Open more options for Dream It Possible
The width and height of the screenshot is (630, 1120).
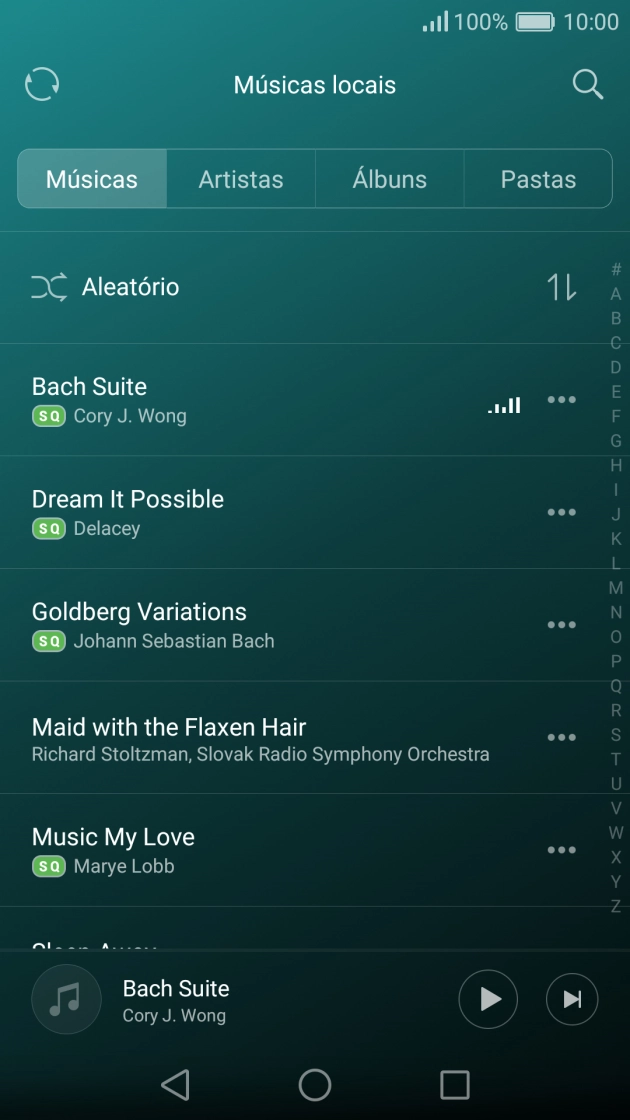[x=562, y=513]
